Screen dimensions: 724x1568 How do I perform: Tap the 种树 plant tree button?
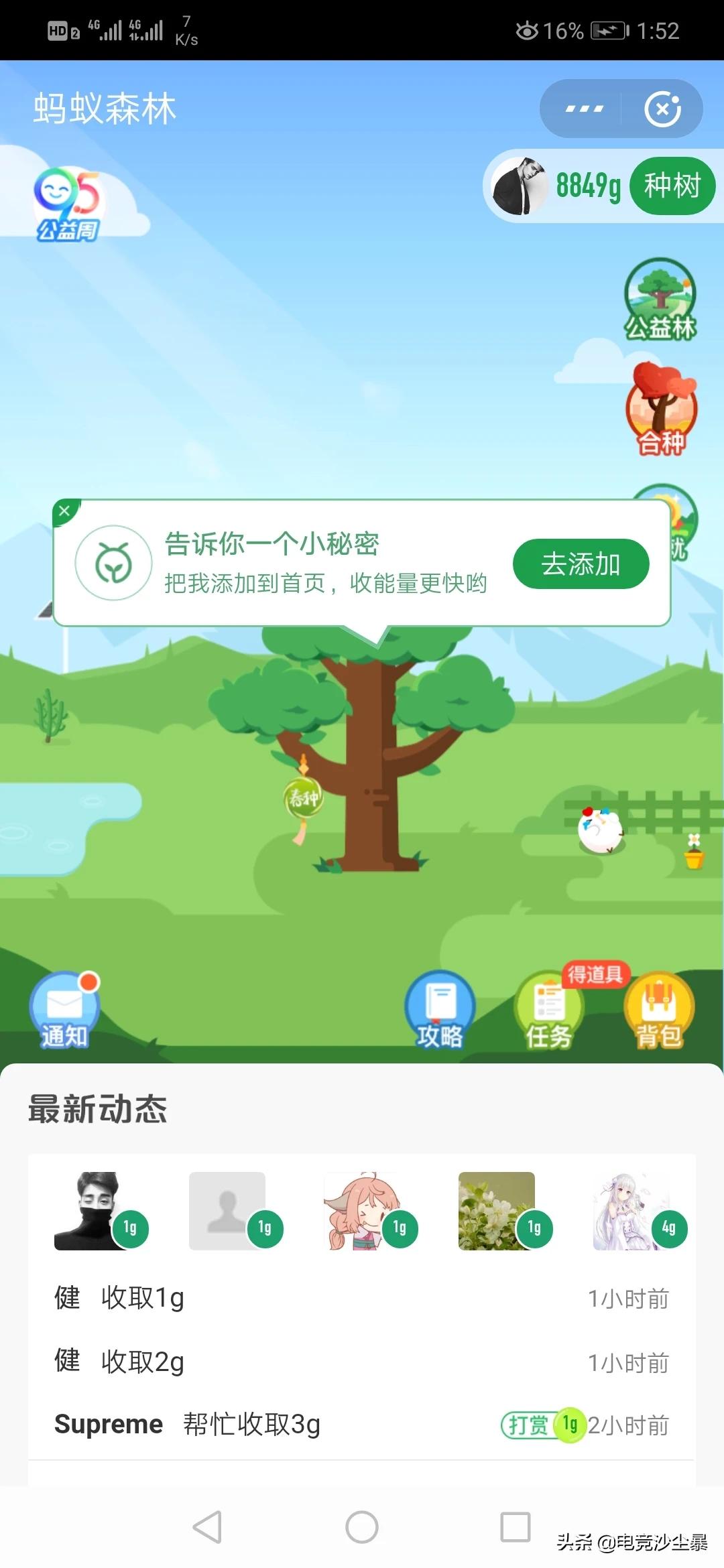pyautogui.click(x=672, y=186)
